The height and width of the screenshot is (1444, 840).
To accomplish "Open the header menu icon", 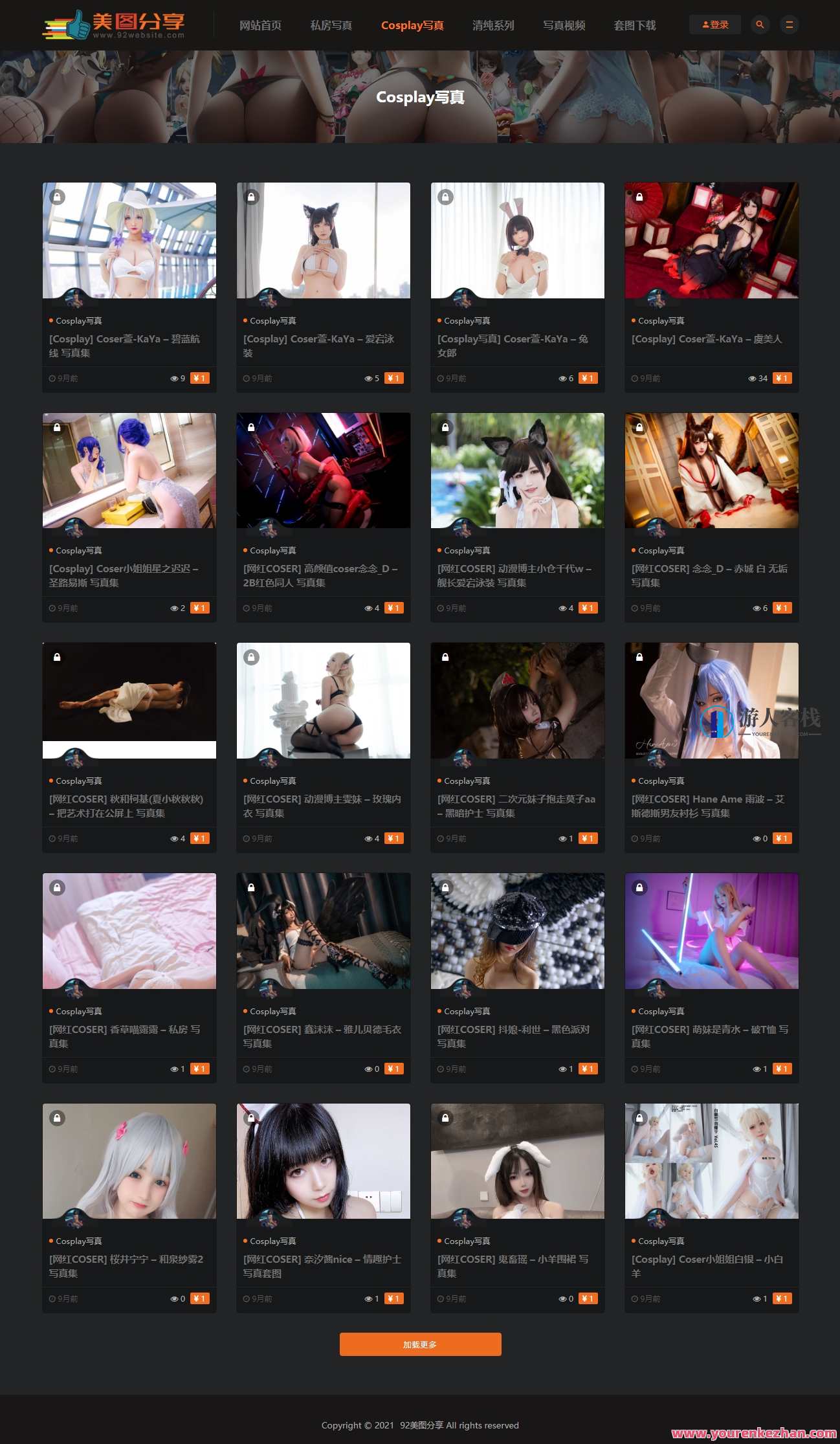I will pyautogui.click(x=789, y=25).
